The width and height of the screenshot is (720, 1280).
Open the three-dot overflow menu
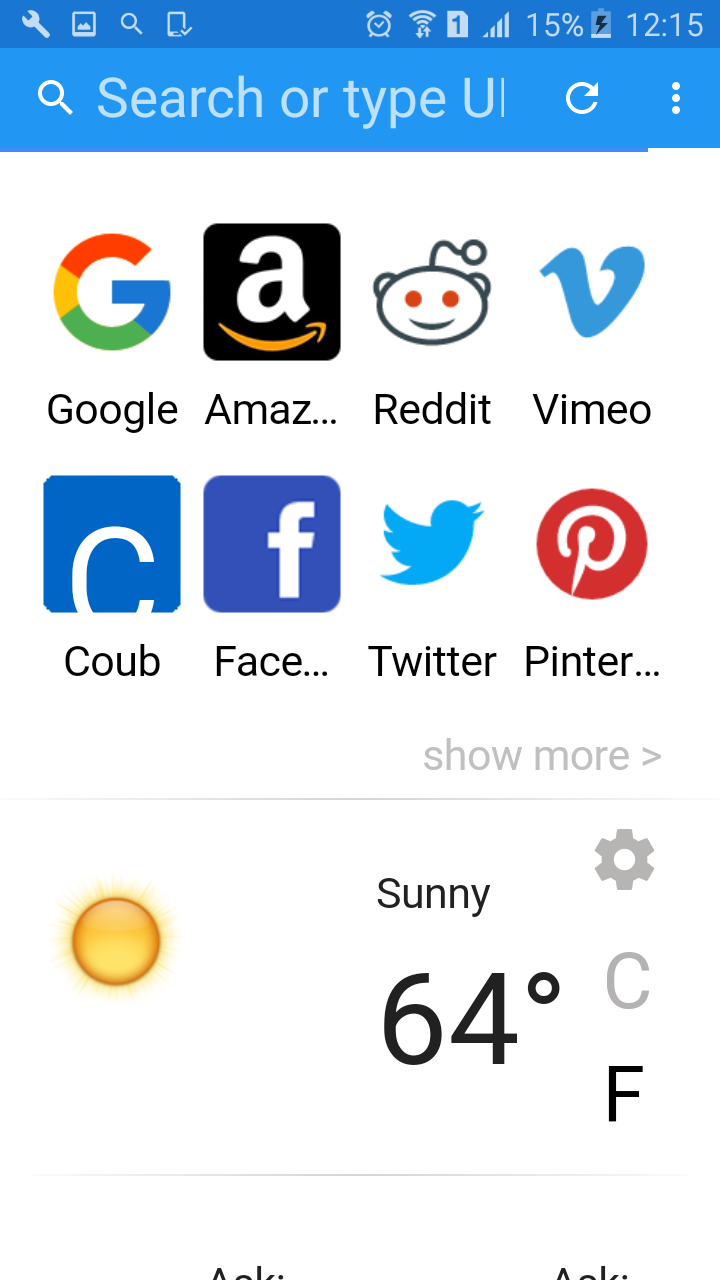(675, 99)
